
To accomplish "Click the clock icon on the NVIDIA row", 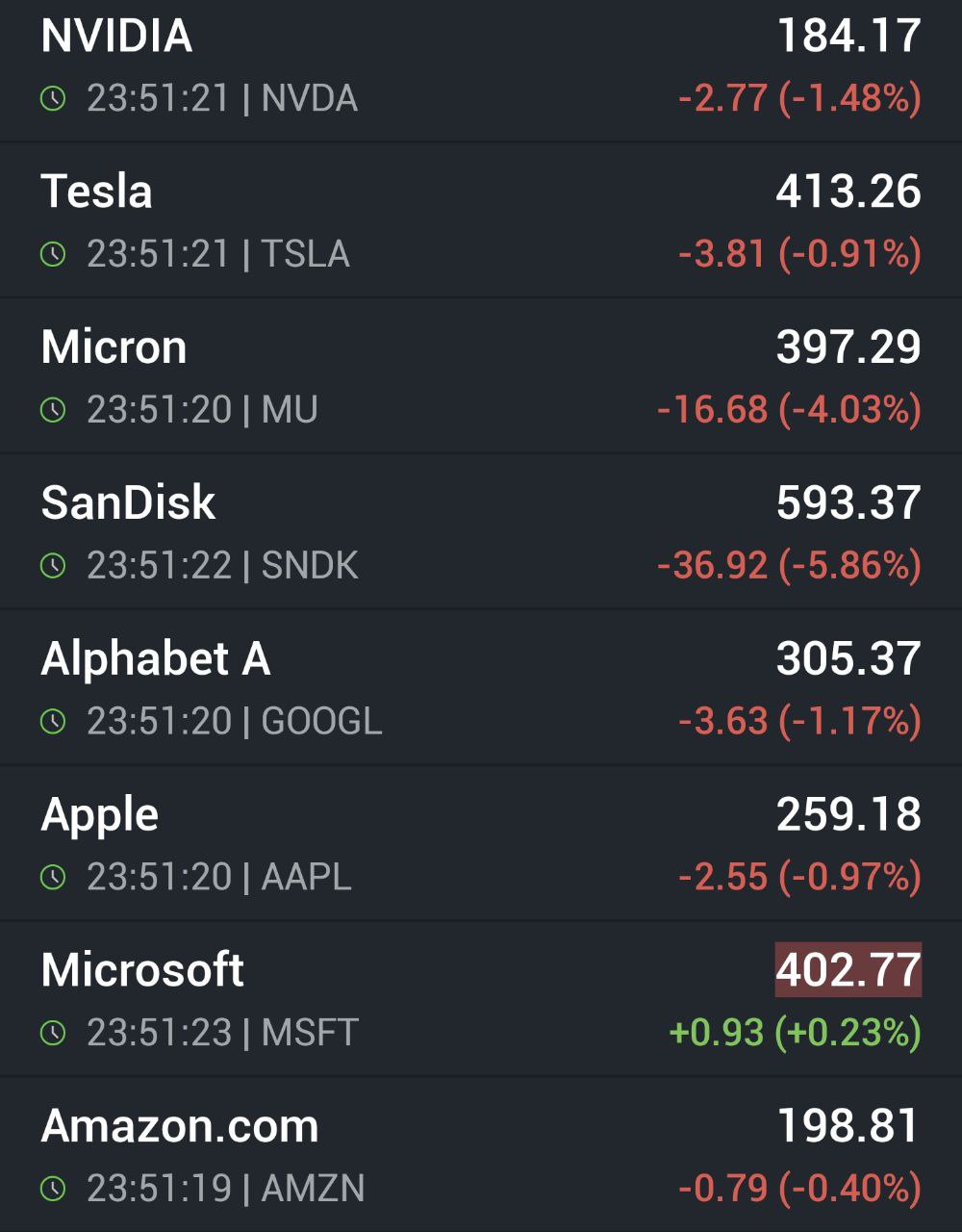I will click(54, 97).
